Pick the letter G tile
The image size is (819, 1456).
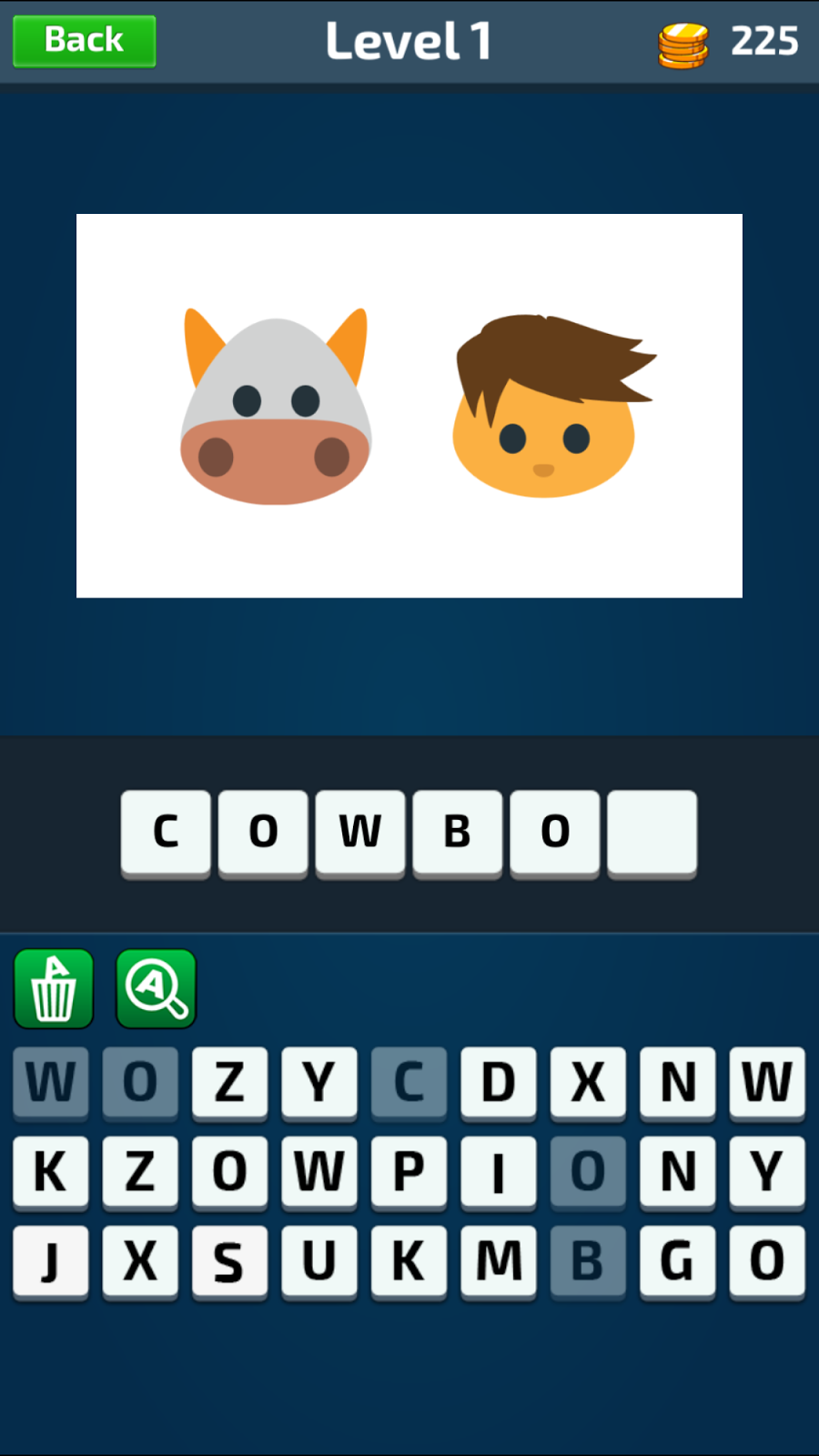pyautogui.click(x=677, y=1260)
